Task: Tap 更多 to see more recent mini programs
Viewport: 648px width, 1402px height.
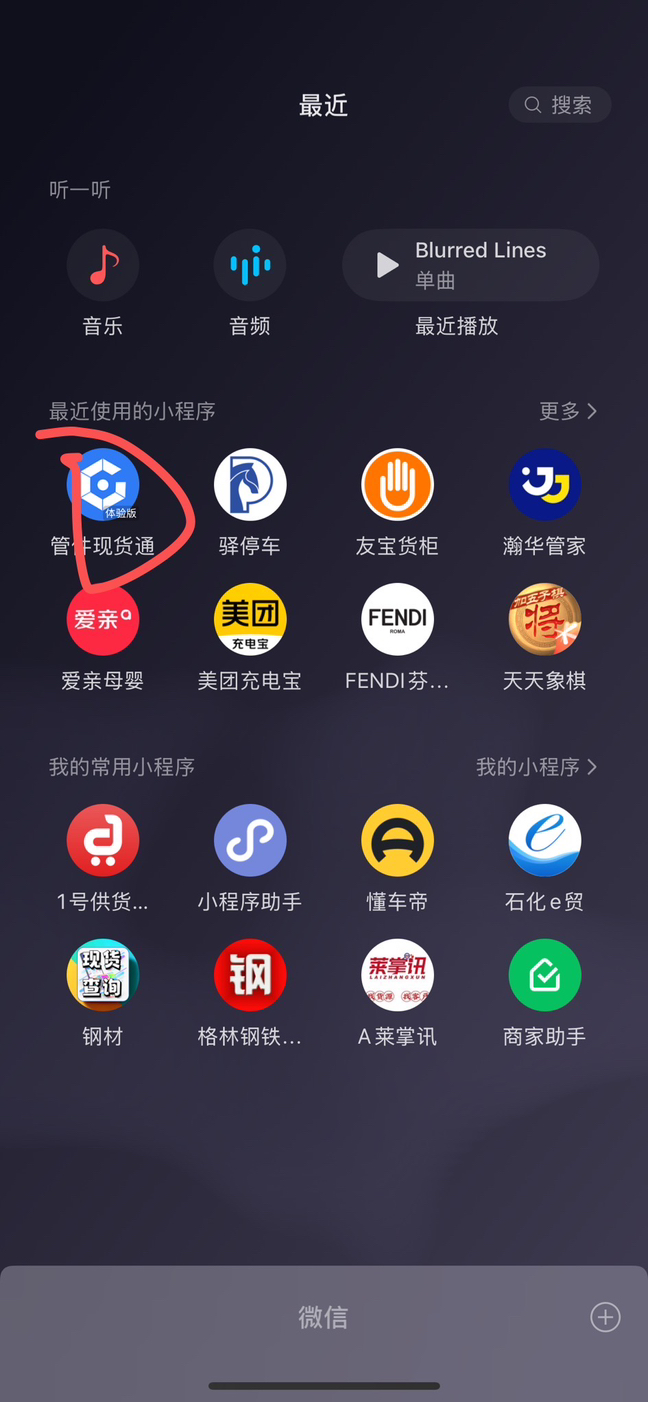Action: tap(568, 411)
